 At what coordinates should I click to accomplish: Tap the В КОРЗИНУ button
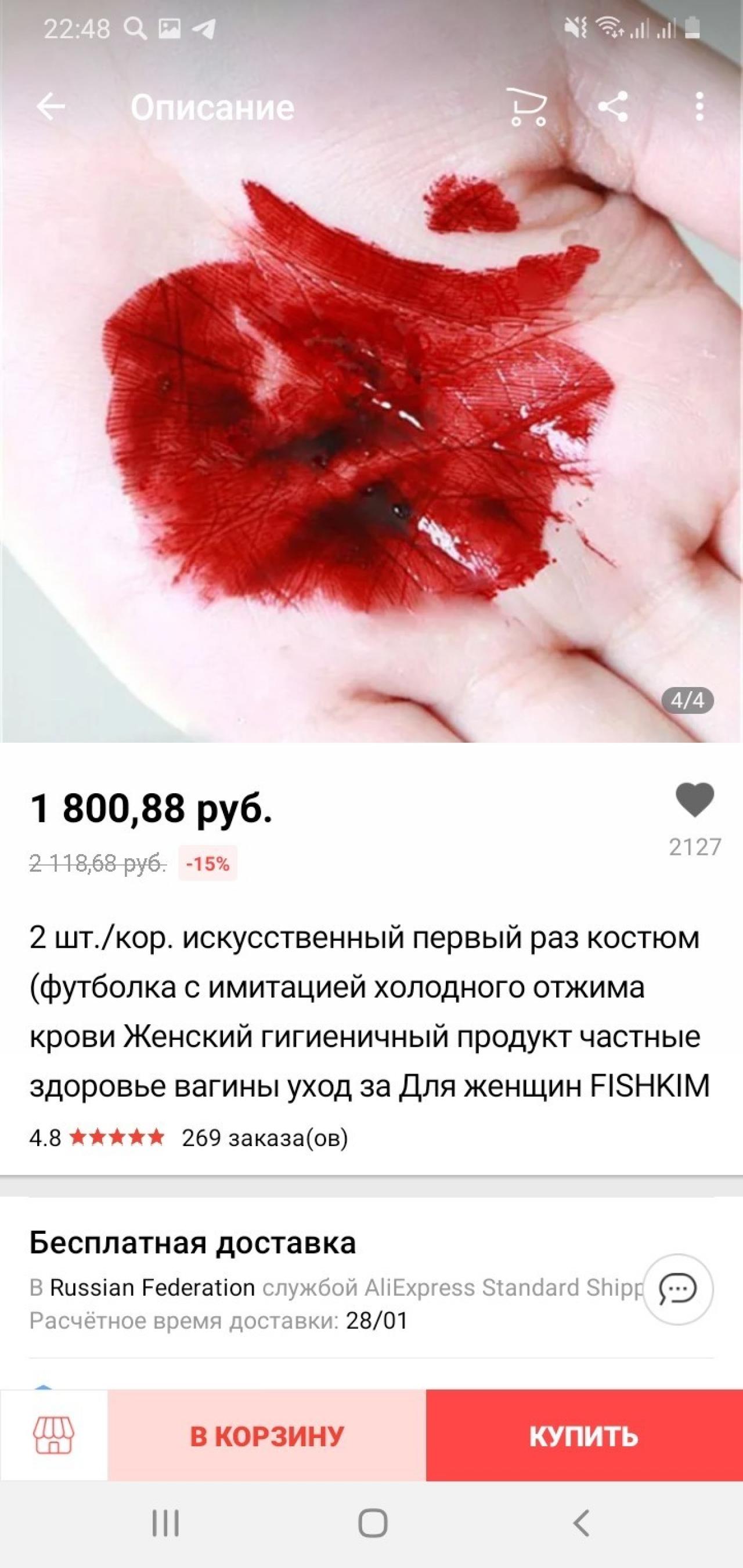pyautogui.click(x=267, y=1436)
